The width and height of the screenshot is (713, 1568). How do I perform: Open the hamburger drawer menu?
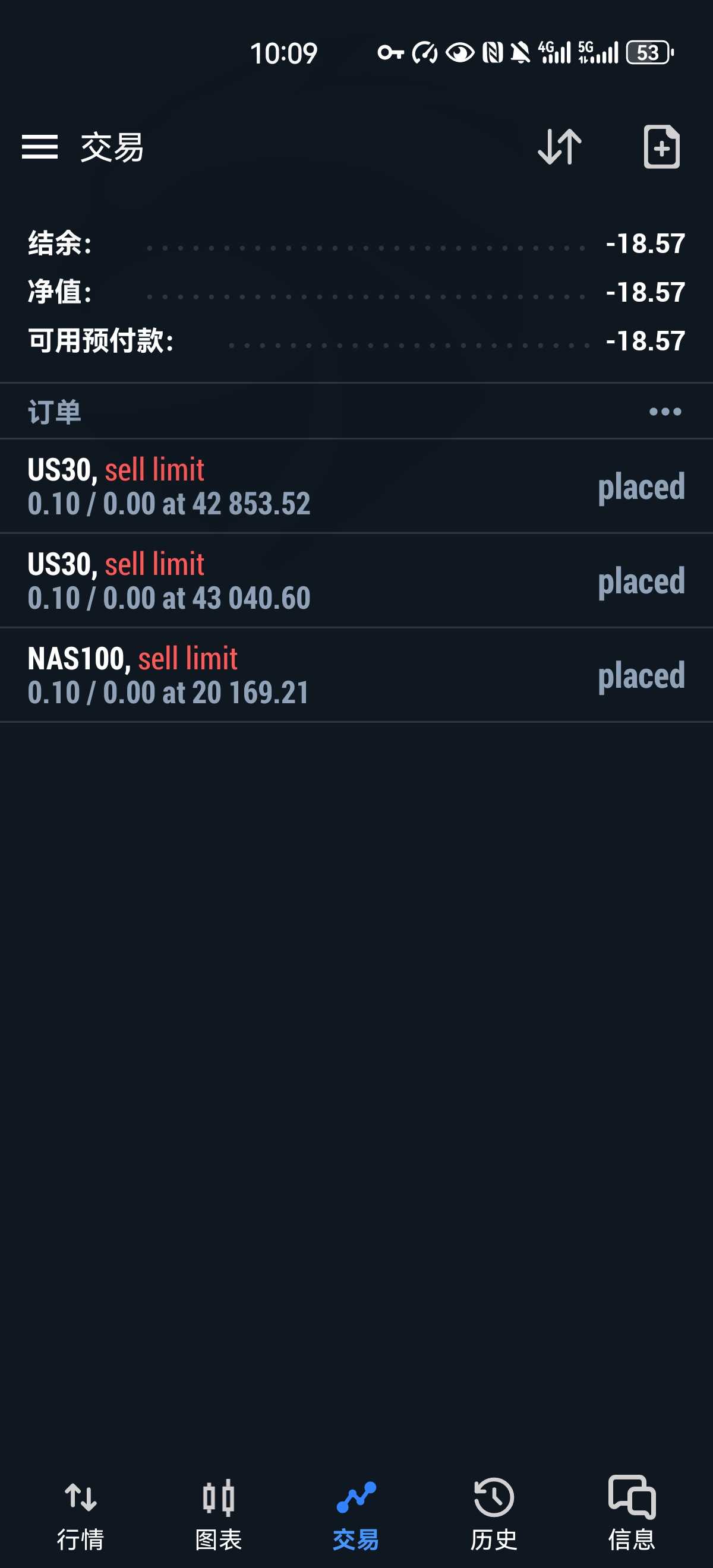(x=40, y=147)
